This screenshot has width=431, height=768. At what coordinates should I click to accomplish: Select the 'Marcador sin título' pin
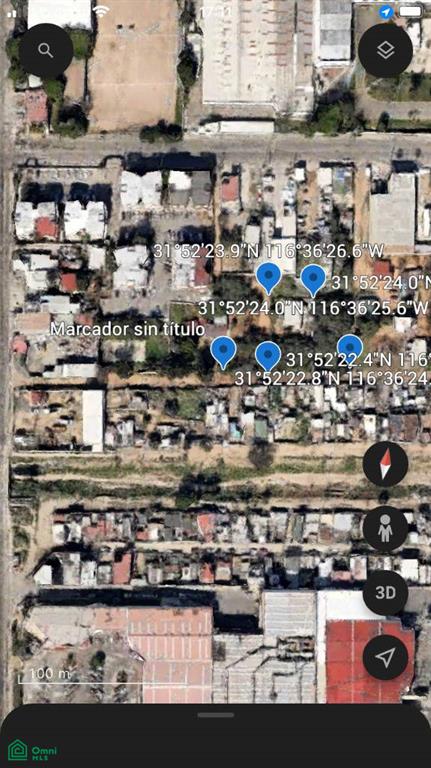223,352
